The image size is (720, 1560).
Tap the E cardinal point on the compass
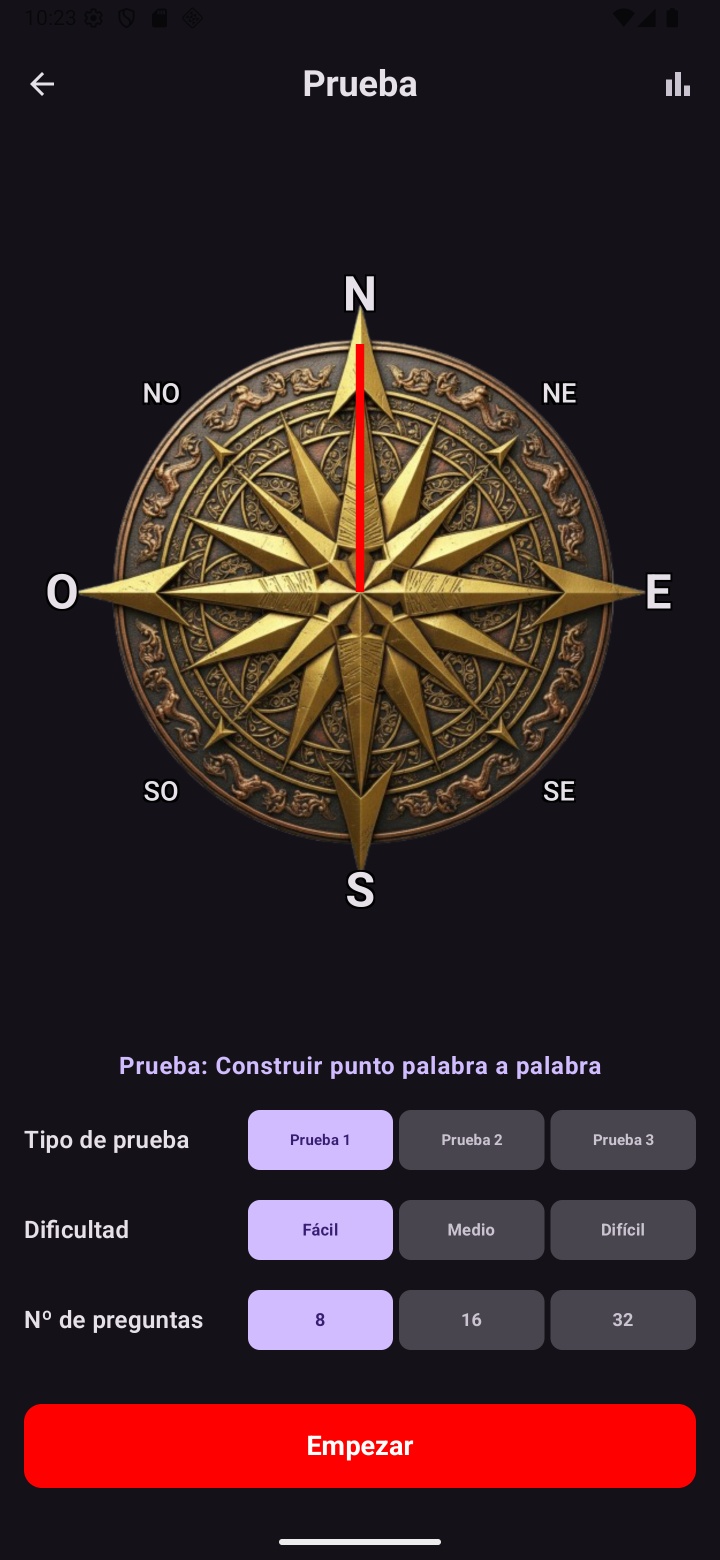658,592
